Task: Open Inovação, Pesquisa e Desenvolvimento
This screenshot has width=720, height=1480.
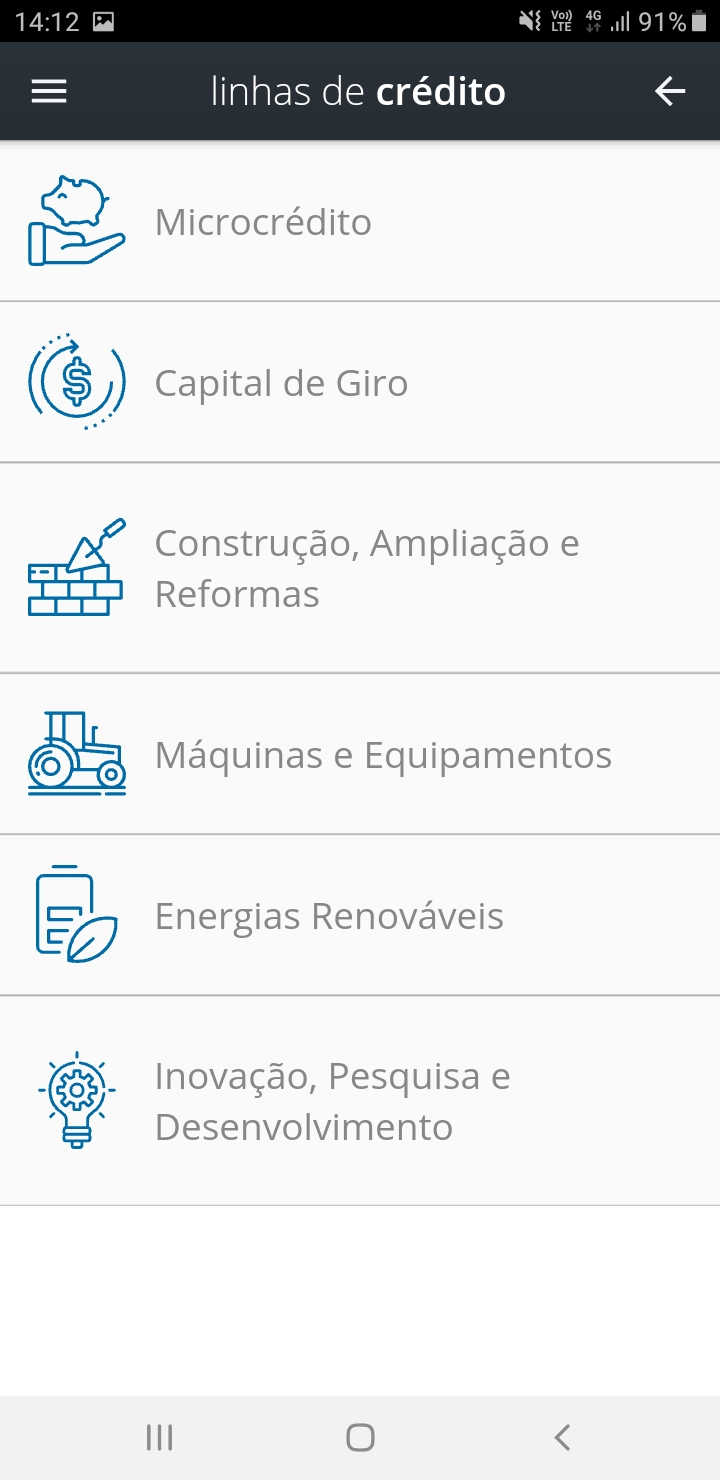Action: [x=360, y=1101]
